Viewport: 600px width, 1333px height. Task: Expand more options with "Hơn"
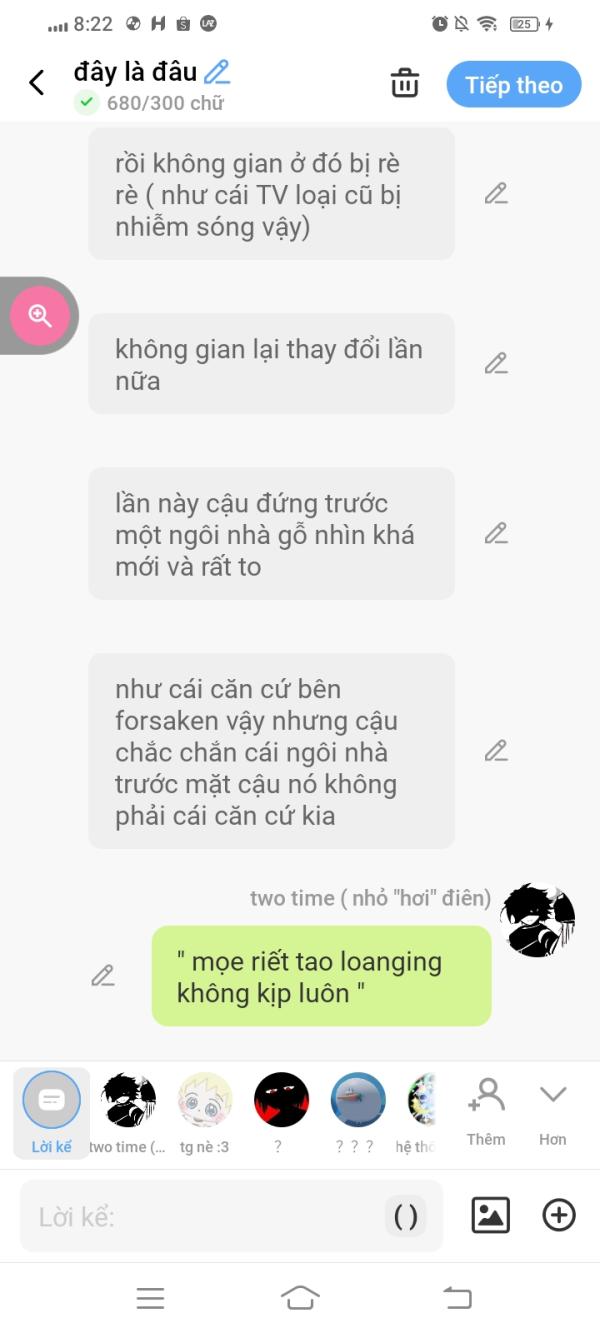coord(553,1108)
